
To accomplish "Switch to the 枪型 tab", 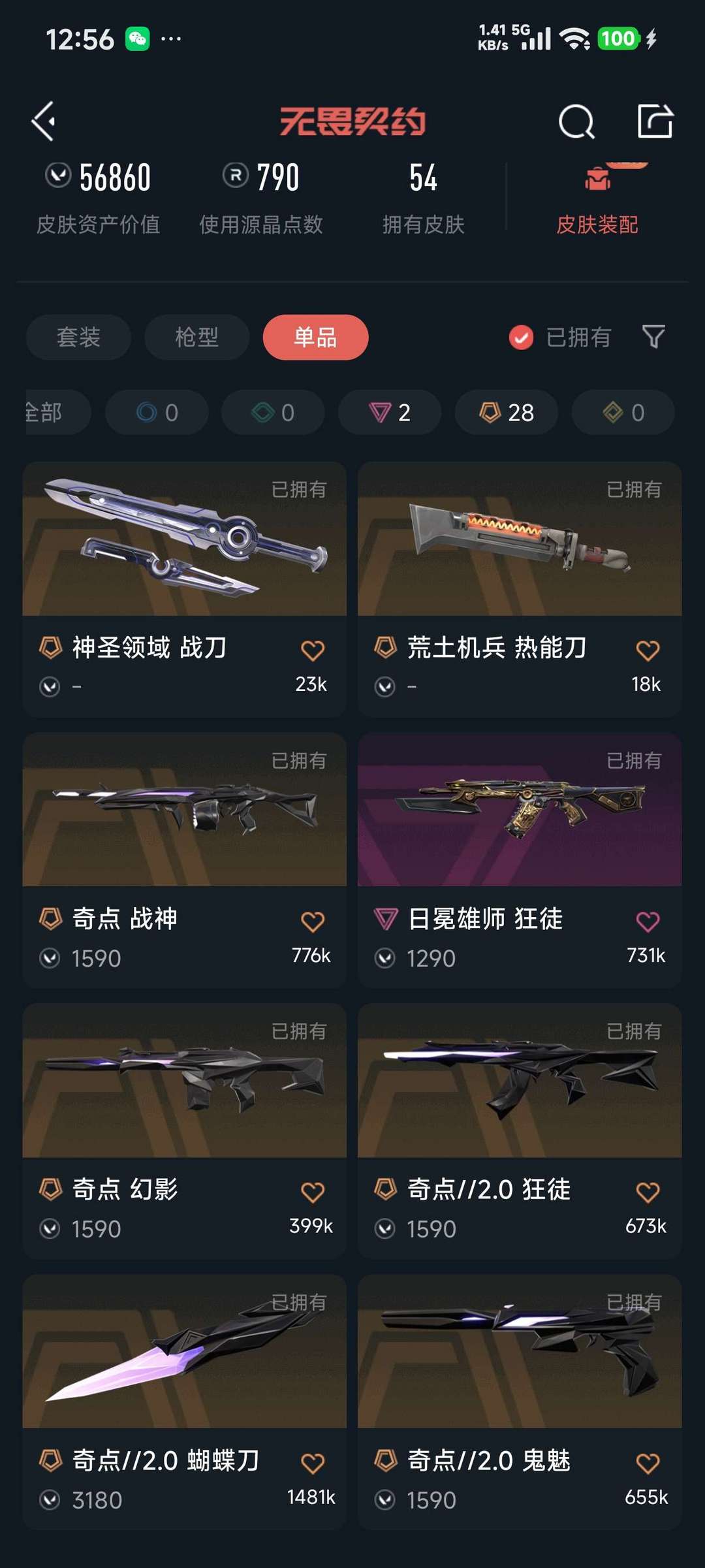I will click(x=196, y=337).
